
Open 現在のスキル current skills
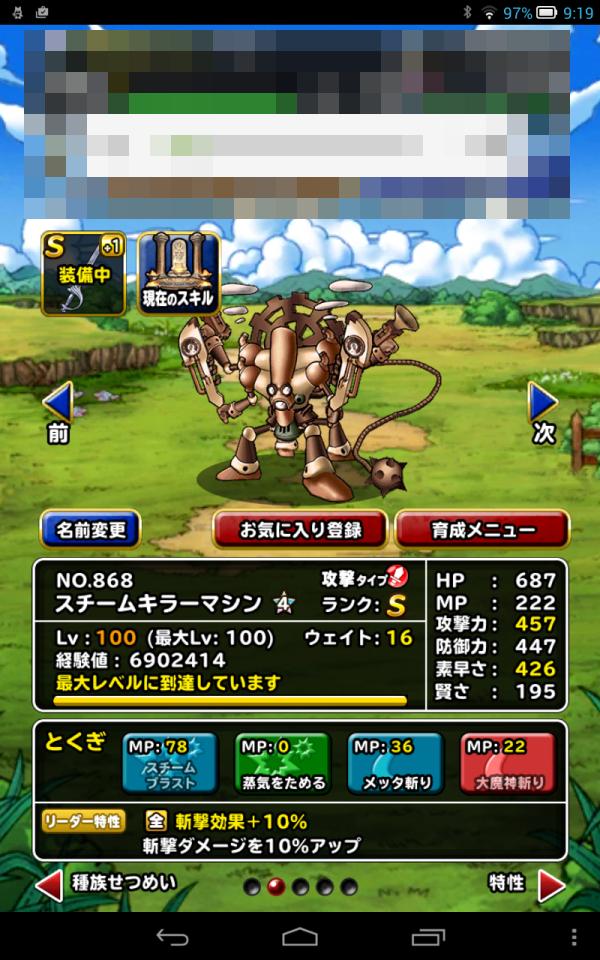[x=178, y=273]
